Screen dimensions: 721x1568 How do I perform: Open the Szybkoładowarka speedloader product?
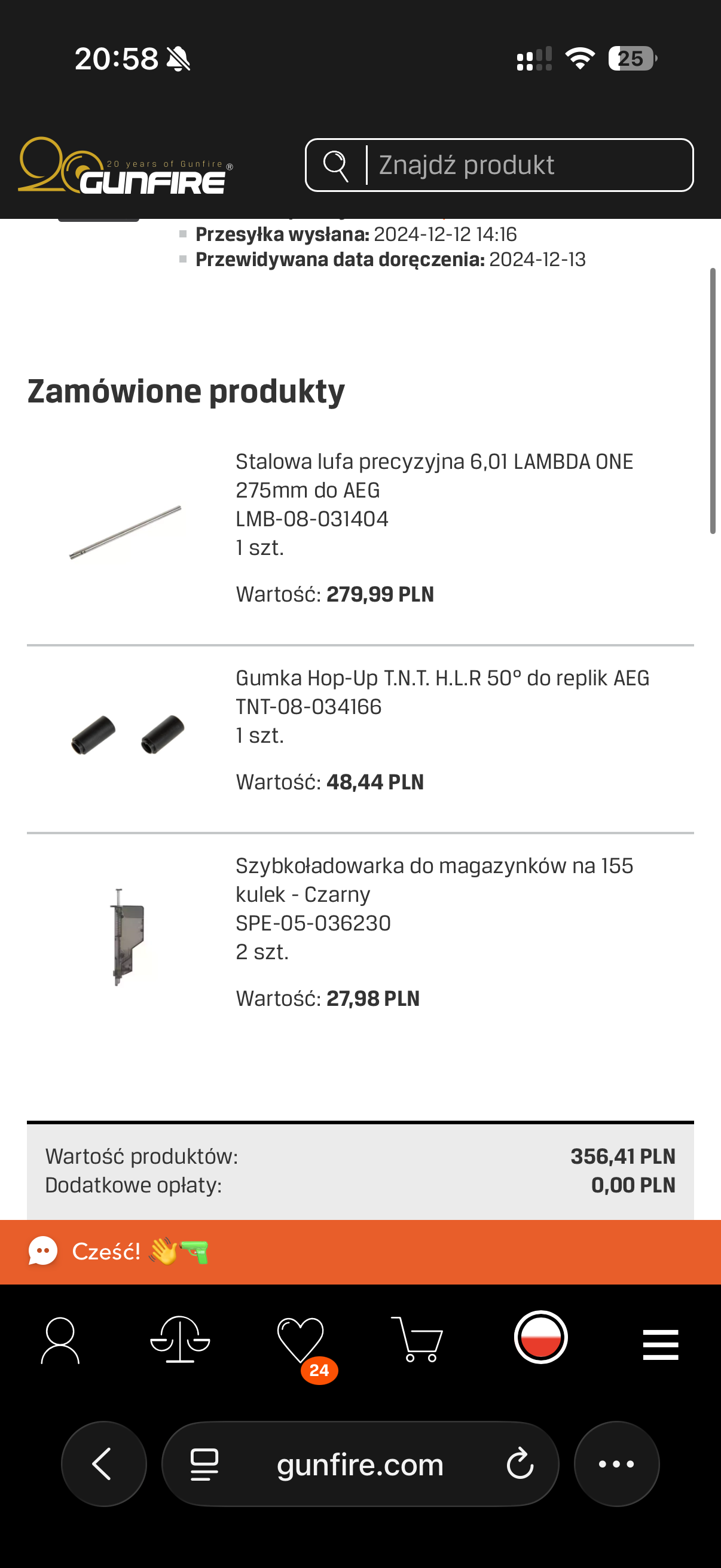pos(434,879)
